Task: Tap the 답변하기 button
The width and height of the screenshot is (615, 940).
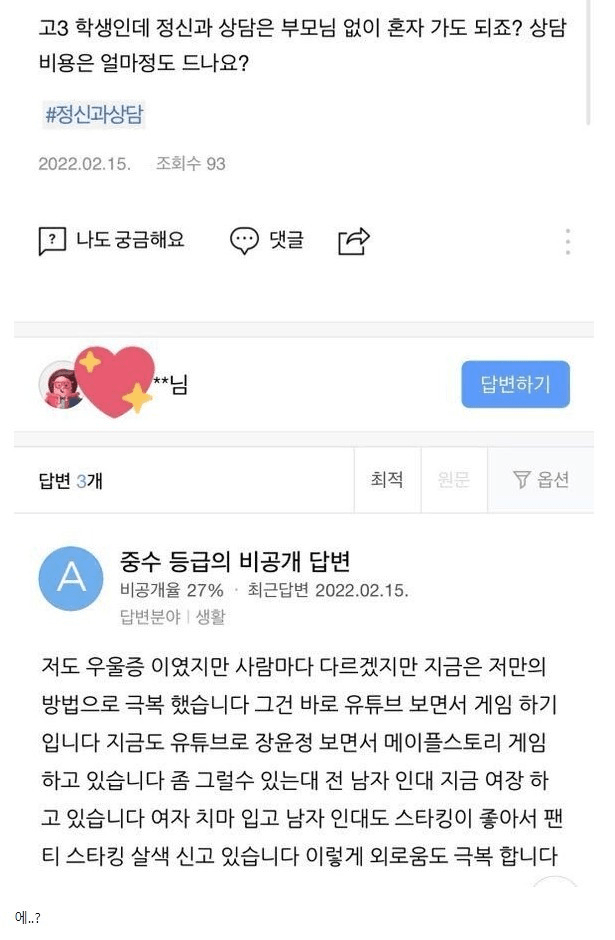Action: [x=515, y=384]
